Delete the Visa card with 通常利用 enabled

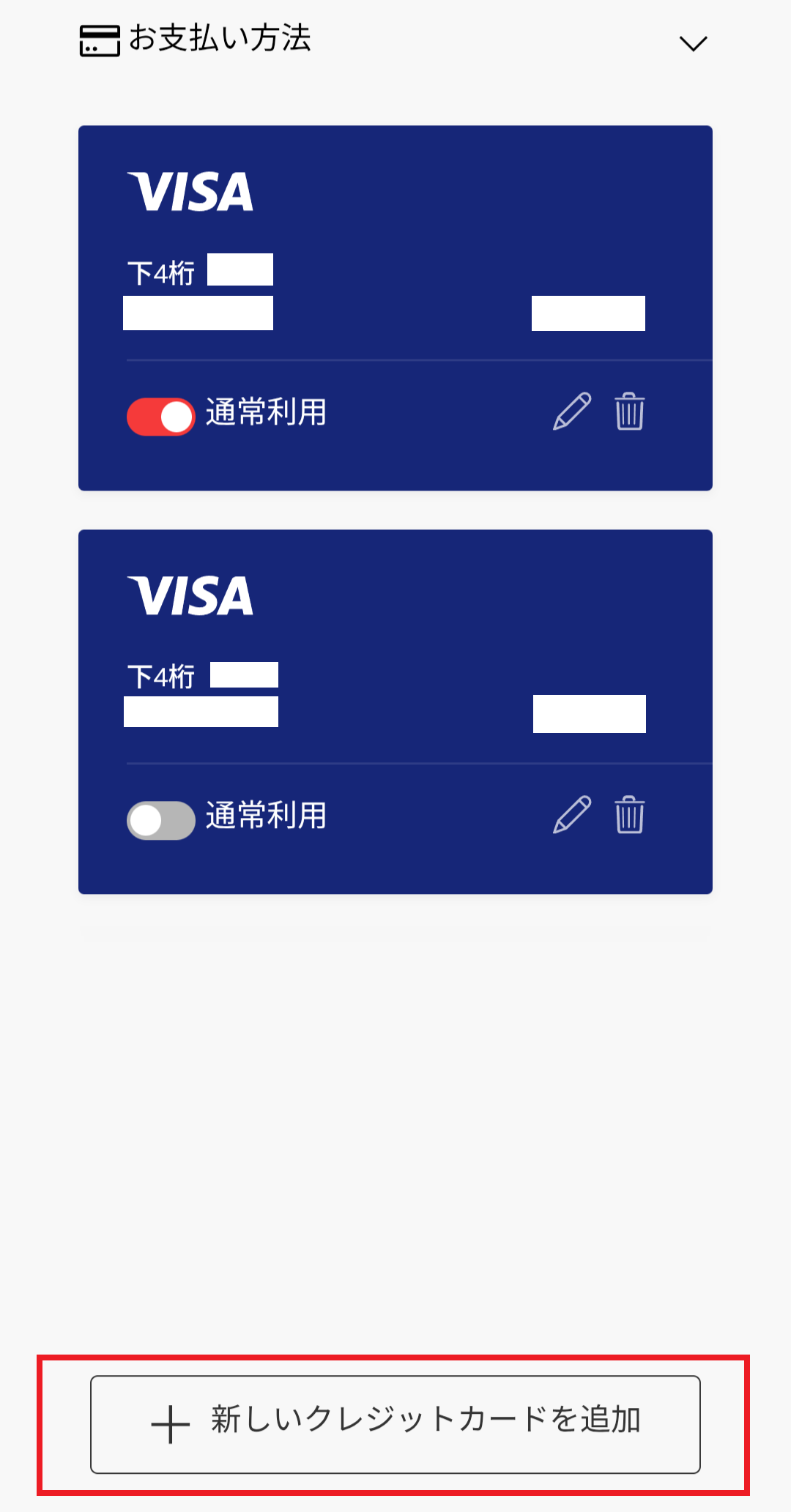[x=629, y=411]
